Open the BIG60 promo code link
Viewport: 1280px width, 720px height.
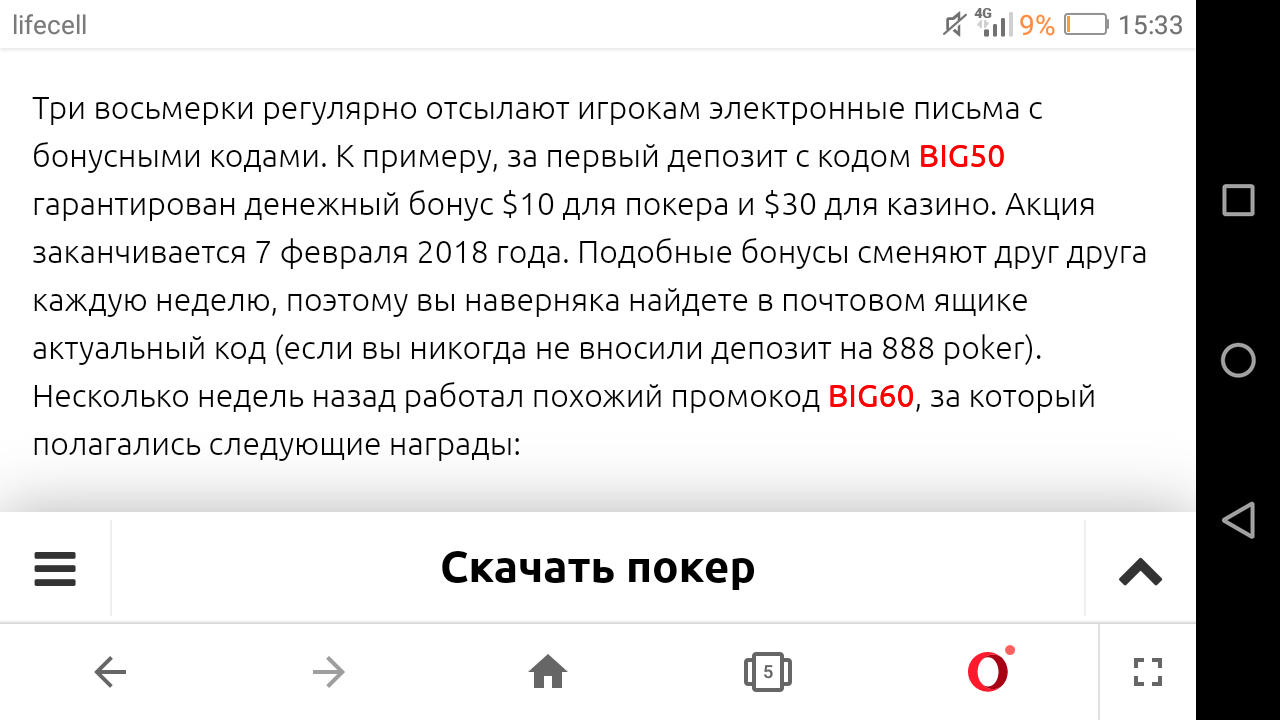point(871,397)
